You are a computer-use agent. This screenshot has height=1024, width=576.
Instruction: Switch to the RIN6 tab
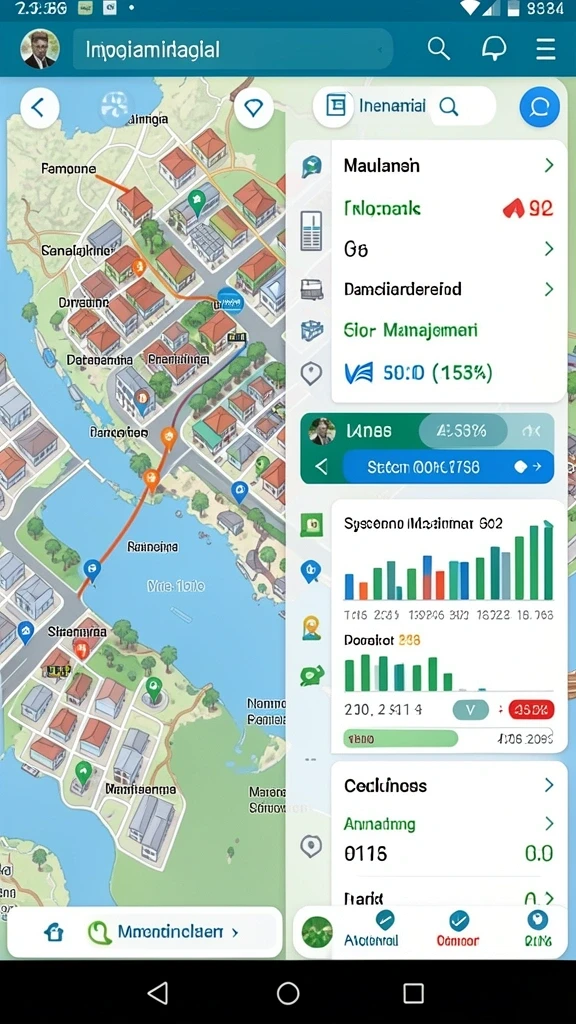coord(538,929)
